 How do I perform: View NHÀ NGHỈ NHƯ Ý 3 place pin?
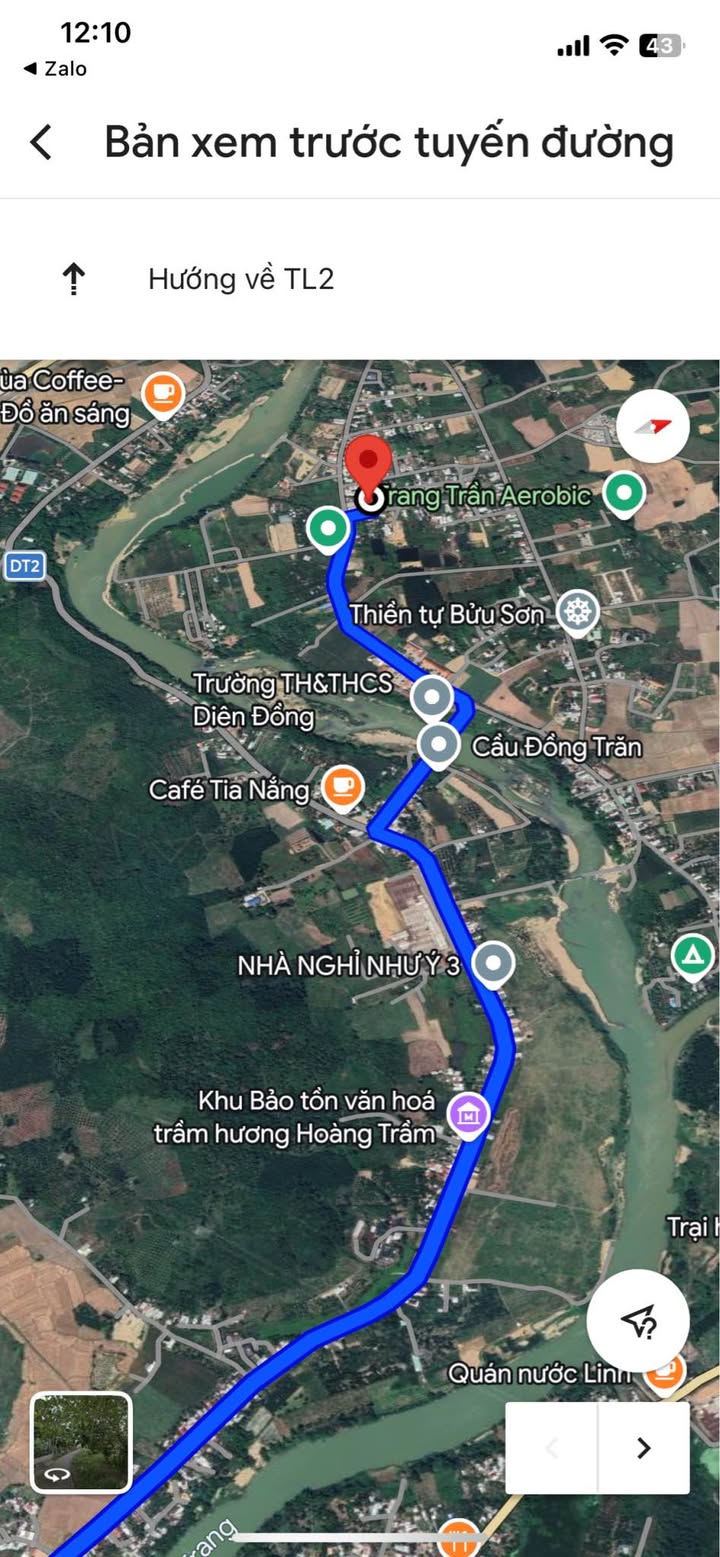(x=492, y=964)
